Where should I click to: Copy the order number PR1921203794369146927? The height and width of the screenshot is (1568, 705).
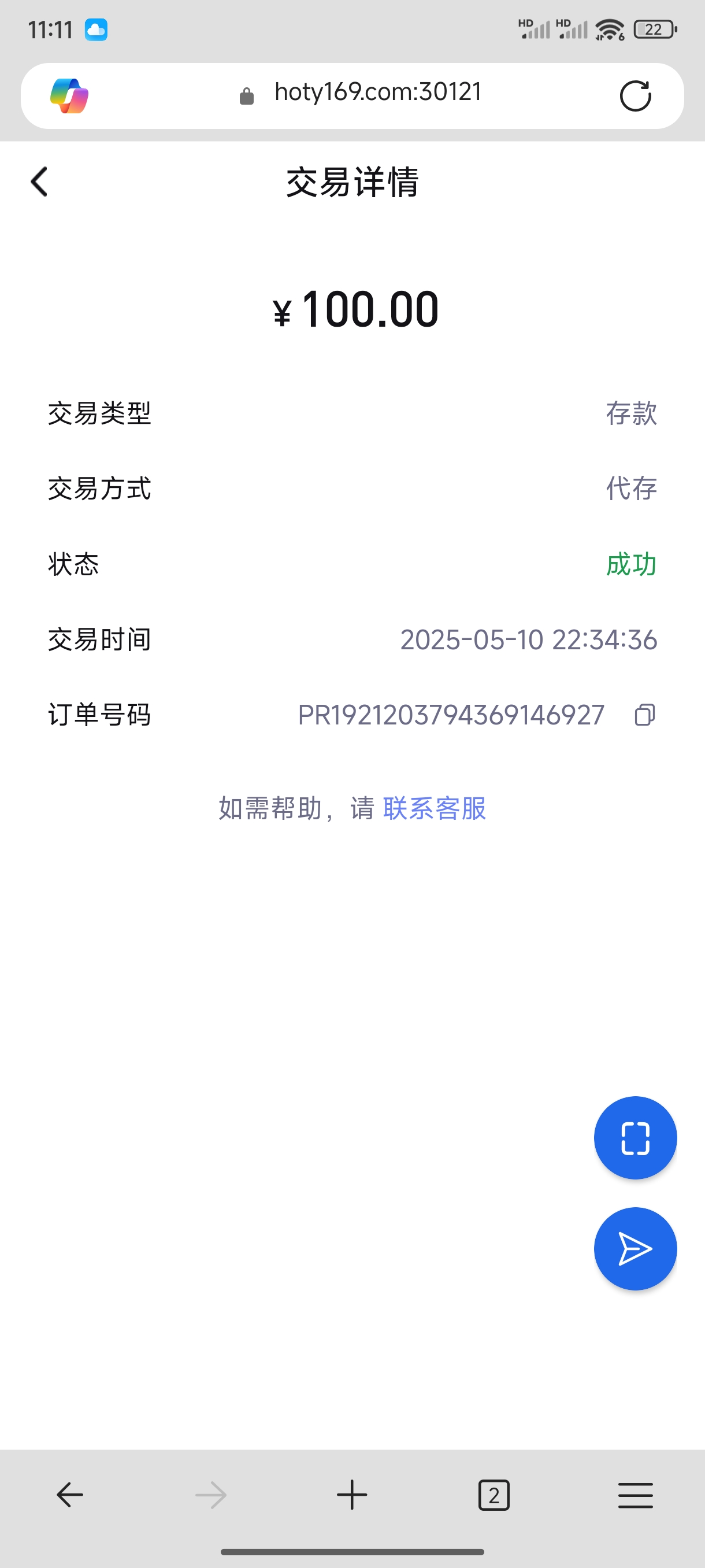(644, 715)
